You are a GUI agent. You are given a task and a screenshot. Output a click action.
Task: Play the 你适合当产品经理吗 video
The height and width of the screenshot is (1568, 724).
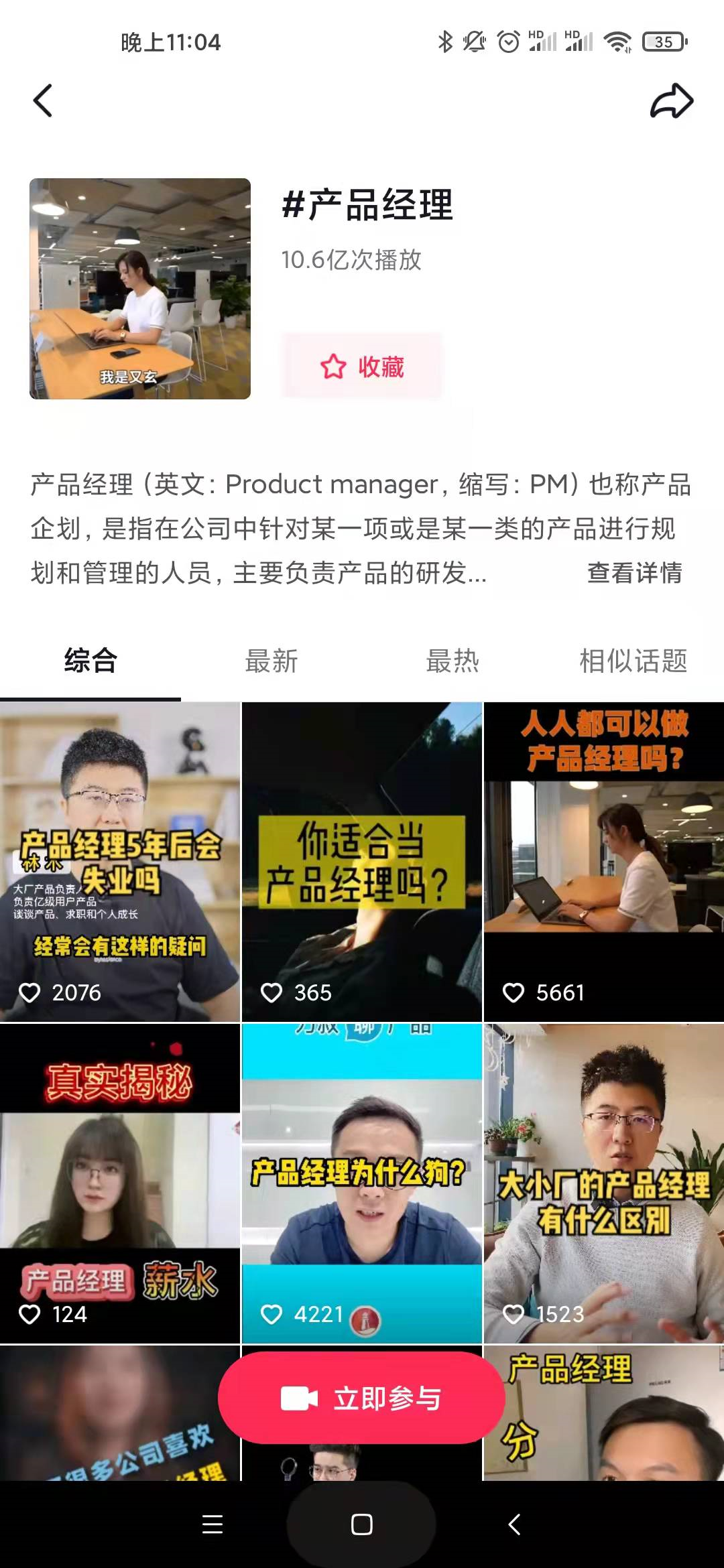(x=362, y=861)
